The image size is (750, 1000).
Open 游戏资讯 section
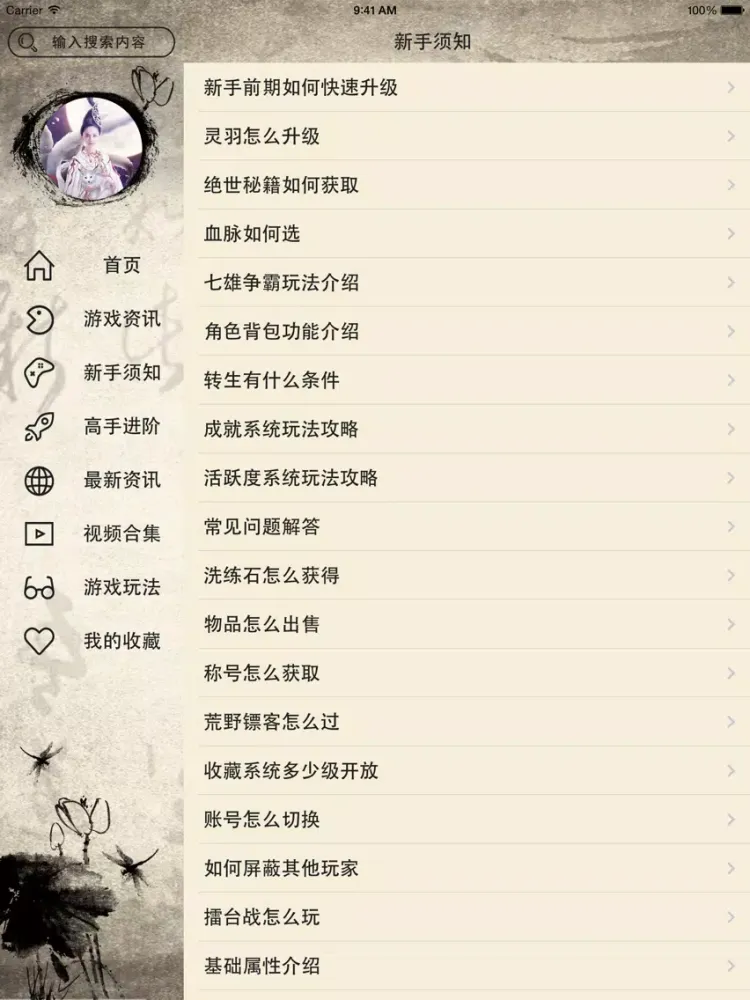click(90, 320)
